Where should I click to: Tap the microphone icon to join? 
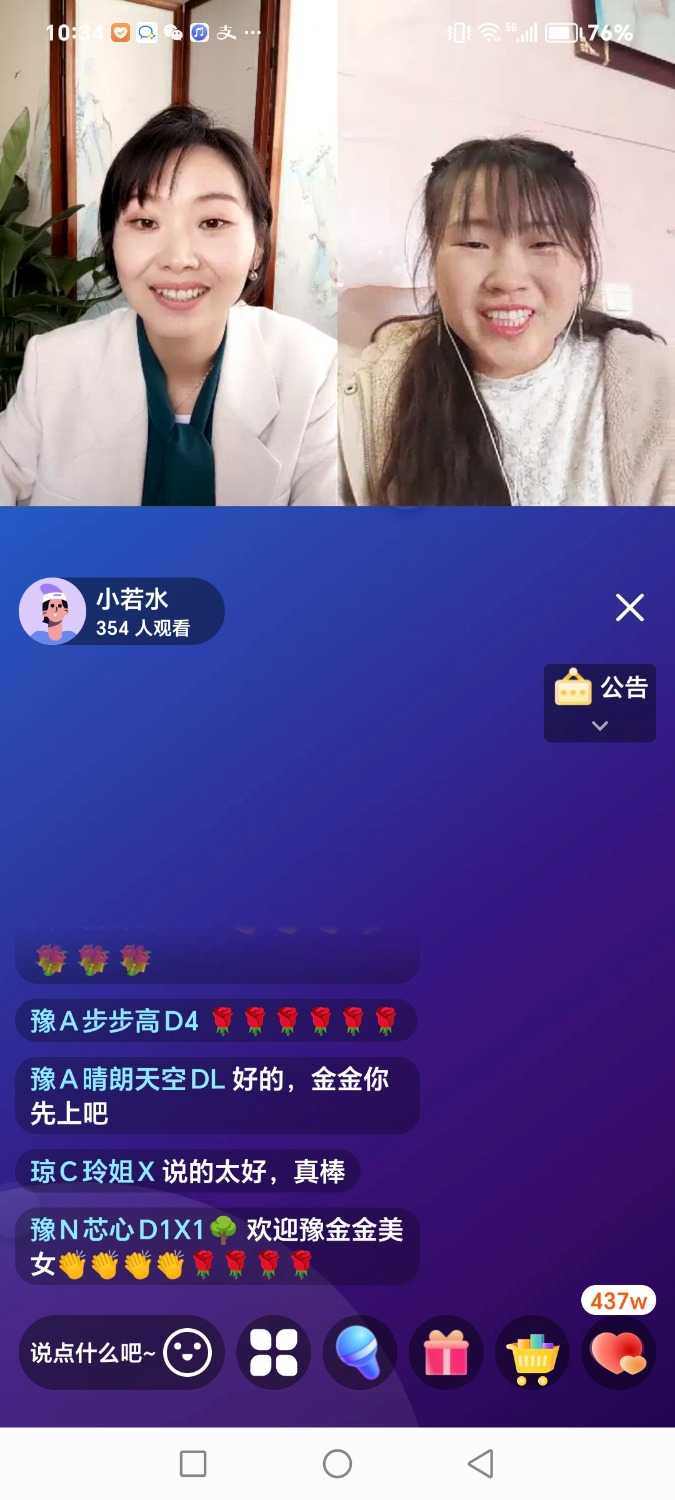tap(359, 1353)
